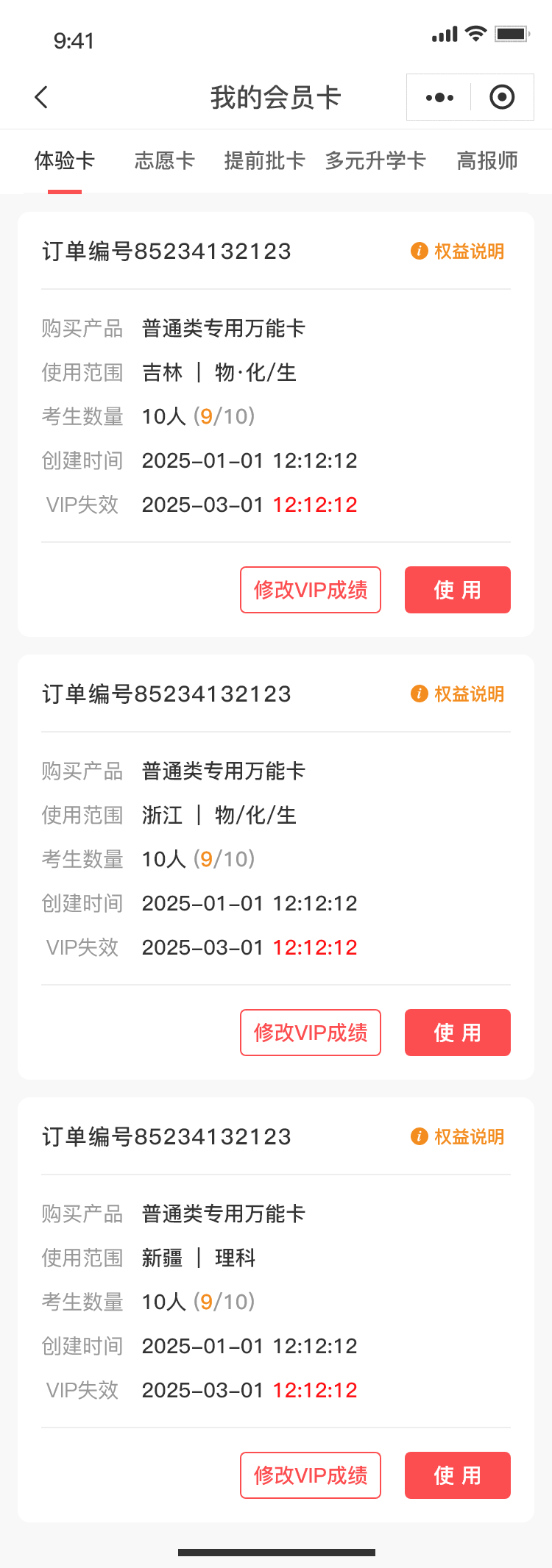Use the 吉林 membership card
The width and height of the screenshot is (552, 1568).
click(457, 590)
